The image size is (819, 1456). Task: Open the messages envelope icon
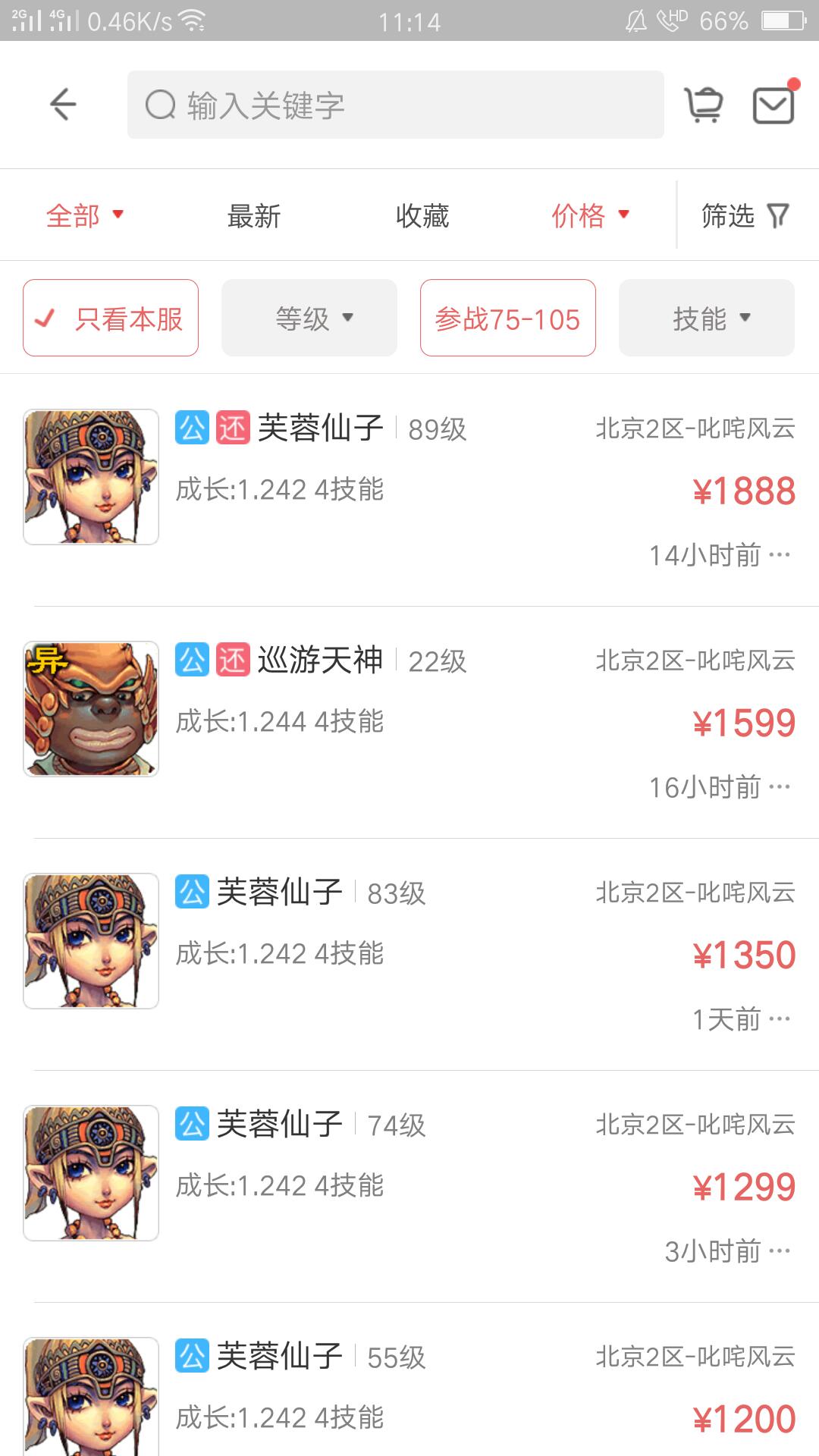773,105
